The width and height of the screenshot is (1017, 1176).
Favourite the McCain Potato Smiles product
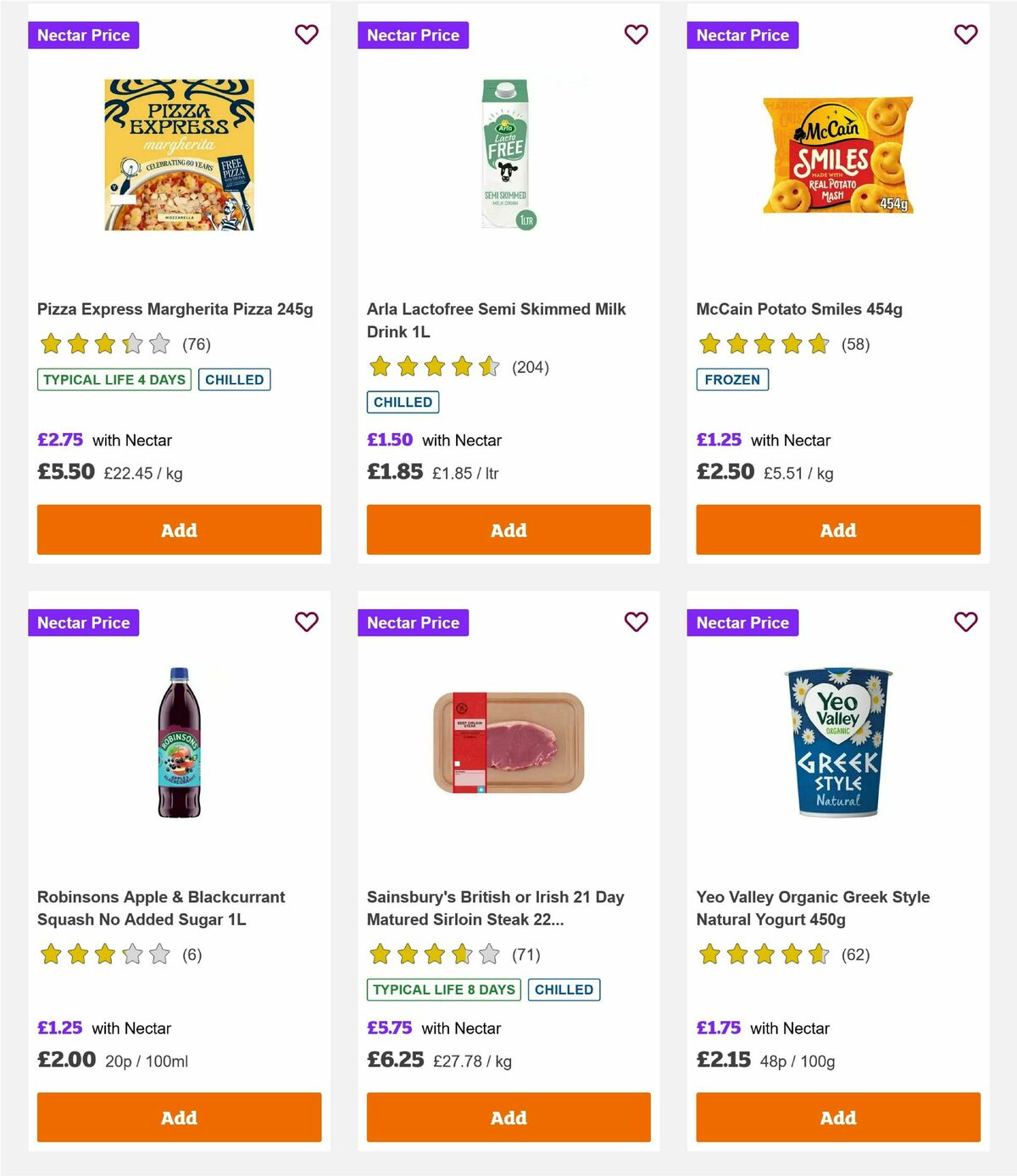pyautogui.click(x=965, y=35)
